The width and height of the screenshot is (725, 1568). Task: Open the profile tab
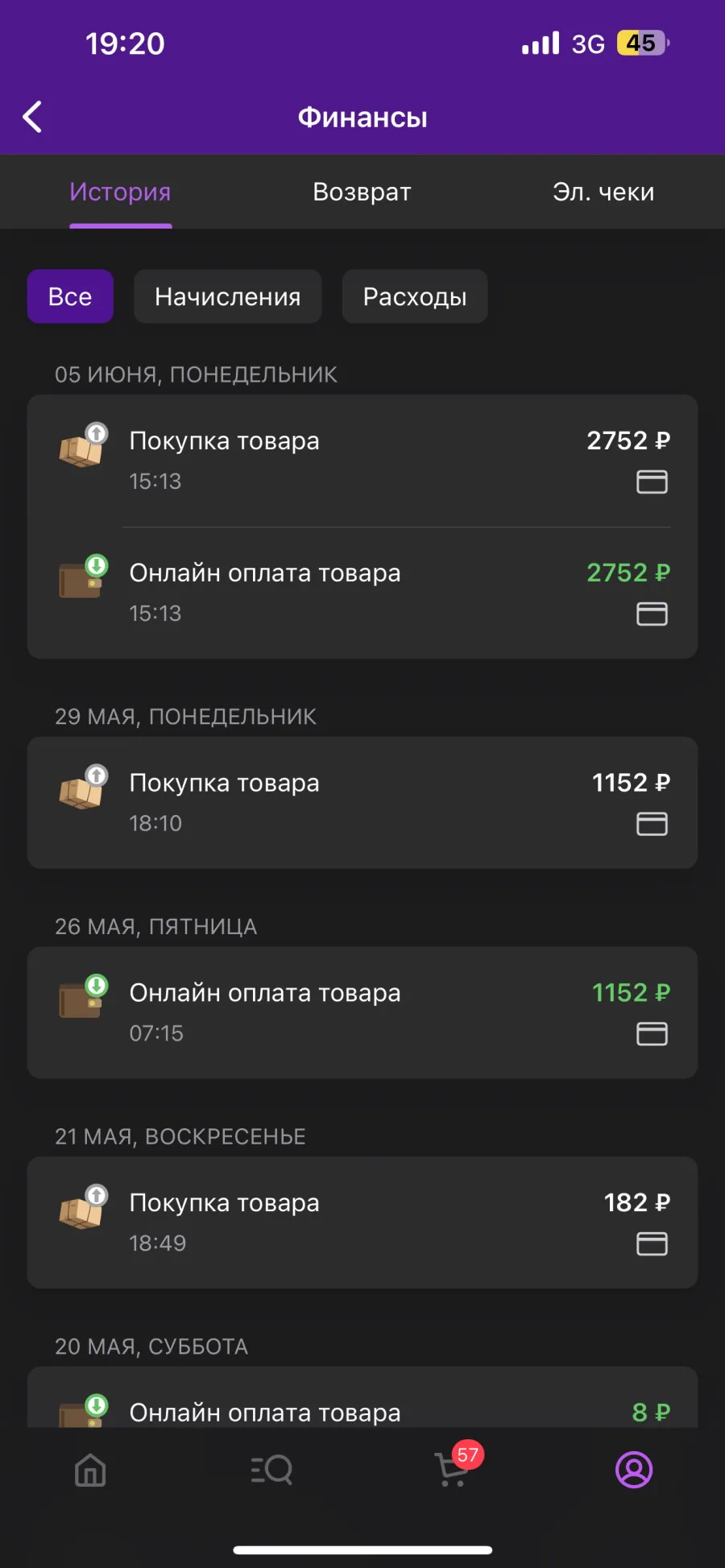point(634,1471)
